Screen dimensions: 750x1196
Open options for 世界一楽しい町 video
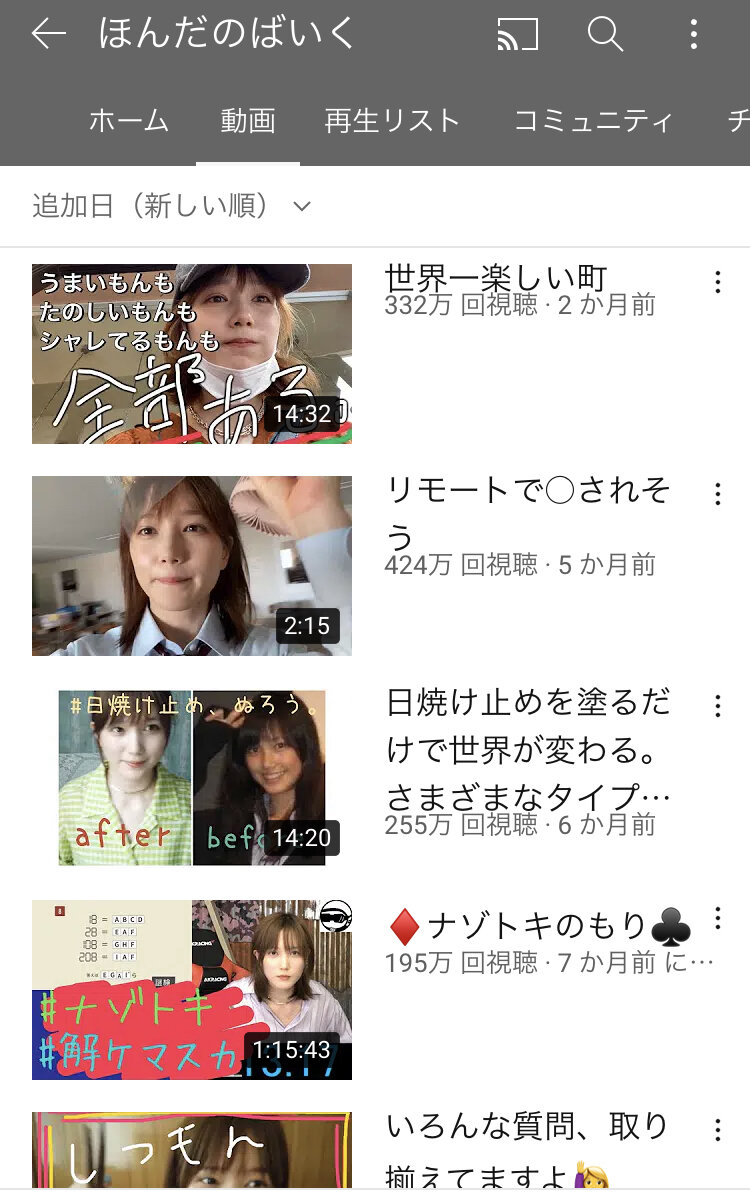pyautogui.click(x=718, y=282)
